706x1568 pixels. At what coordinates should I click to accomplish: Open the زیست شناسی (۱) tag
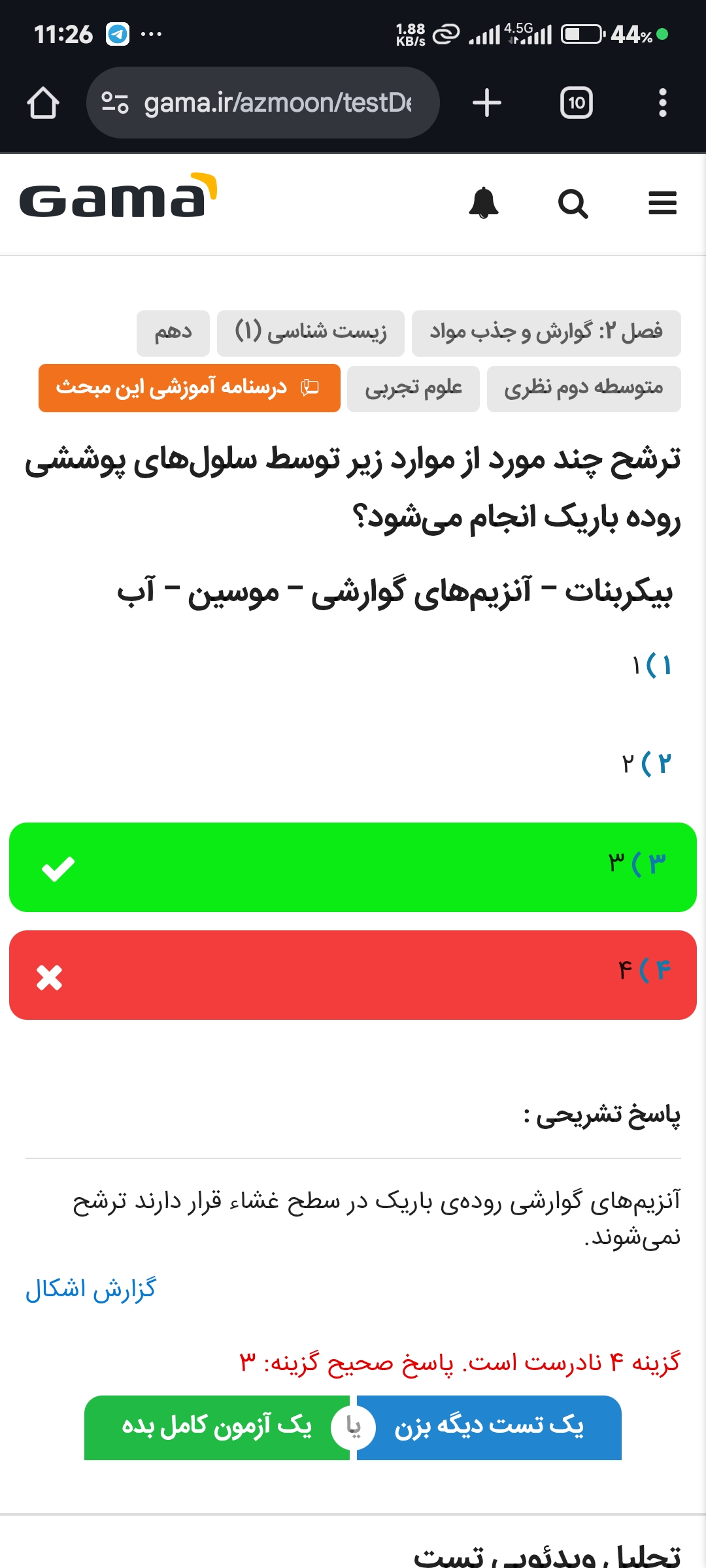tap(311, 333)
